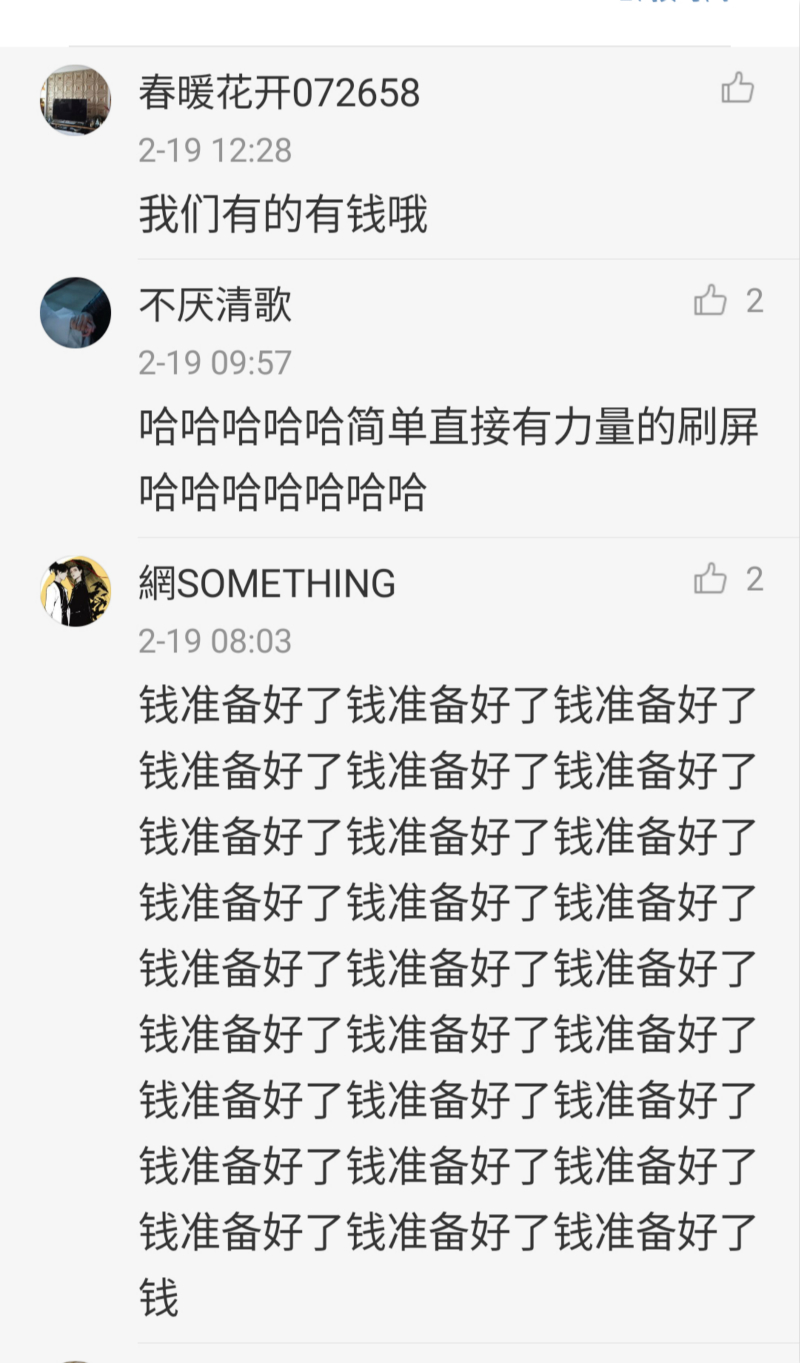Like the comment from 網SOMETHING

click(x=711, y=578)
